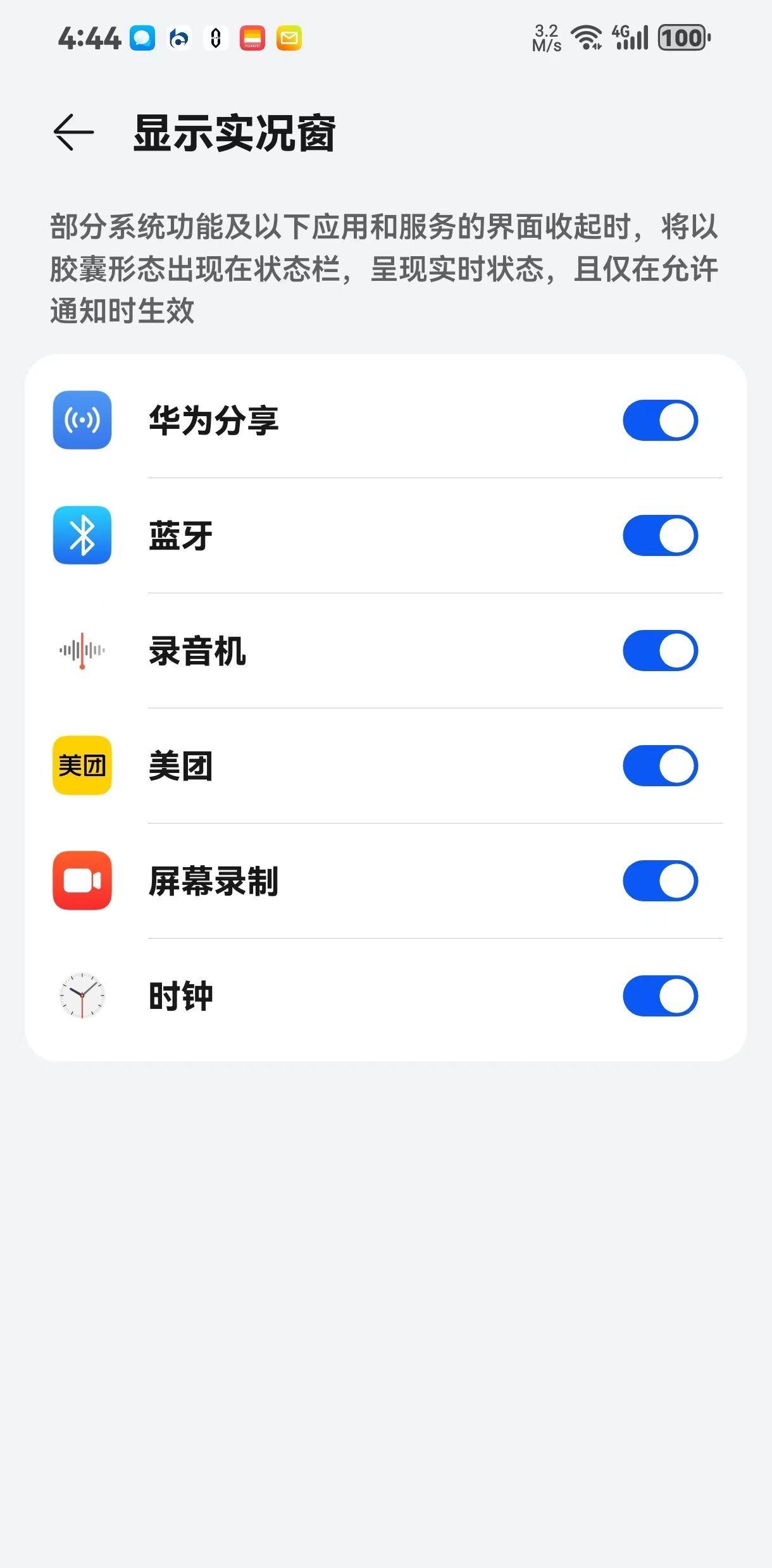The image size is (772, 1568).
Task: Go back using the top-left arrow
Action: (x=73, y=133)
